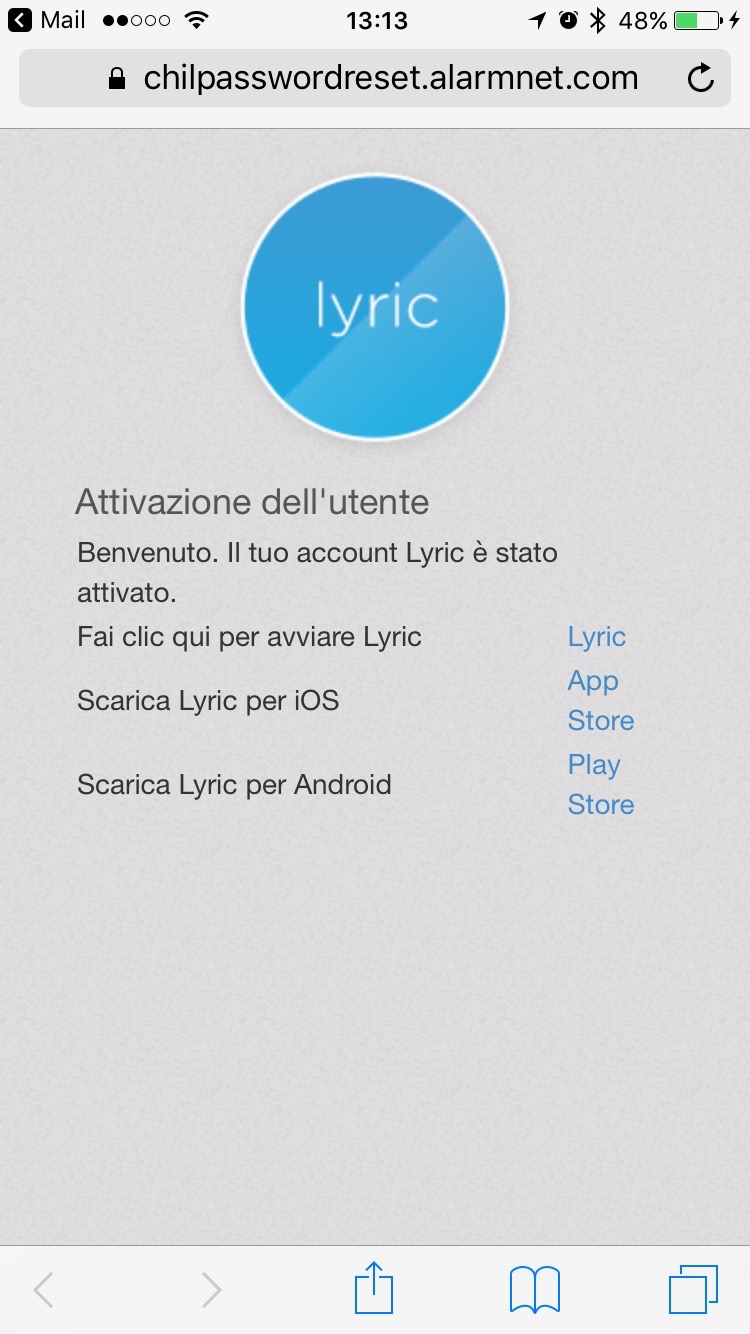The width and height of the screenshot is (750, 1334).
Task: Open the Safari share sheet
Action: click(374, 1288)
